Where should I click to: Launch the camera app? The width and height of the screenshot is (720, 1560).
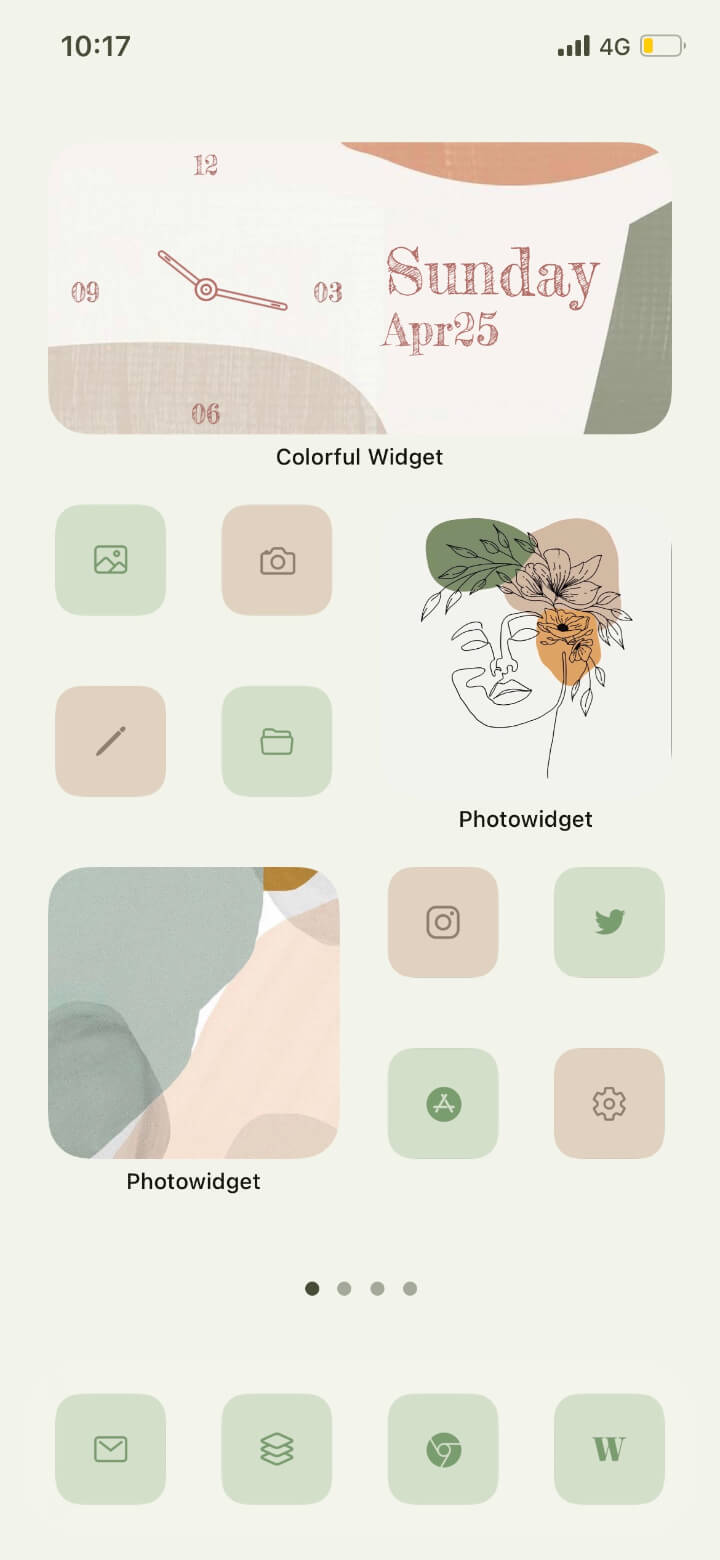(277, 560)
